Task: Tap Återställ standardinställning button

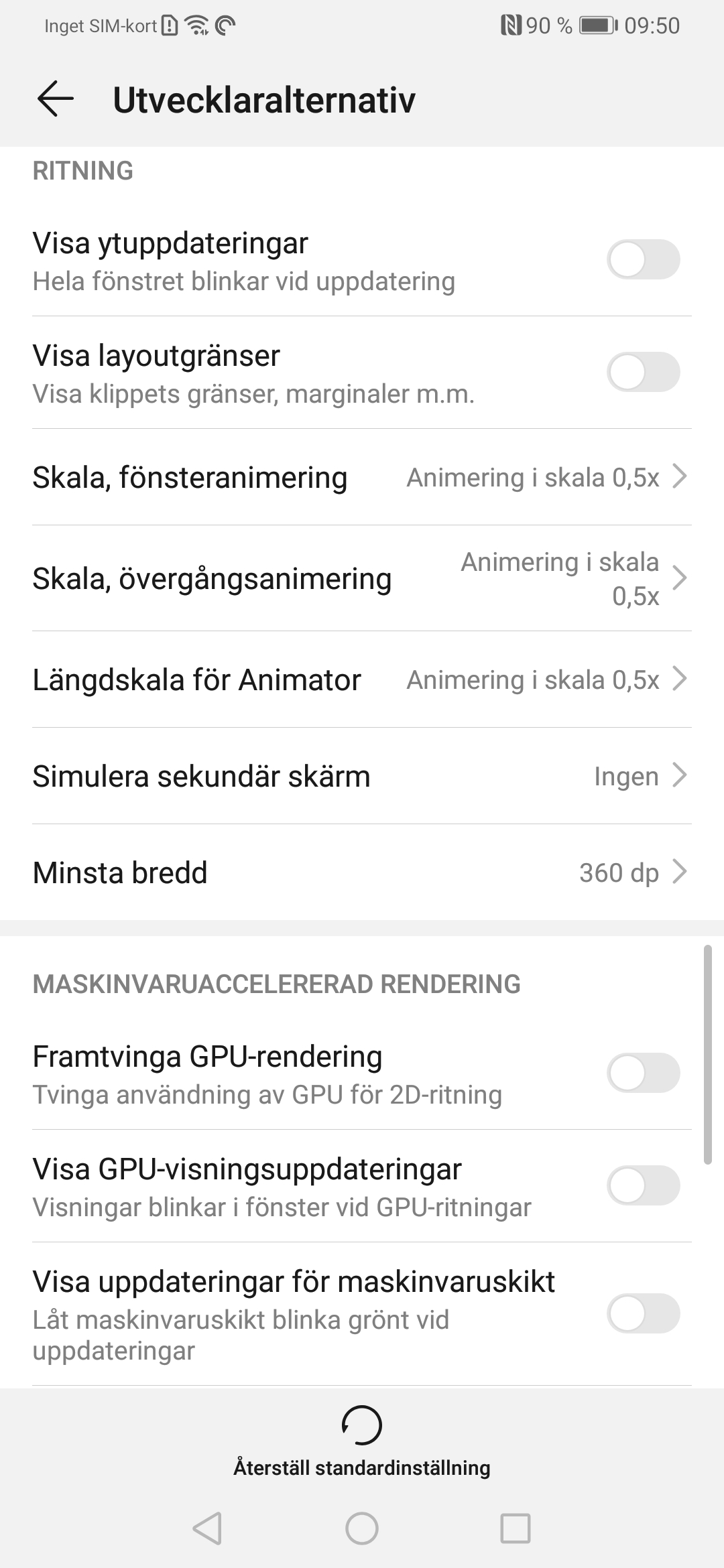Action: tap(362, 1442)
